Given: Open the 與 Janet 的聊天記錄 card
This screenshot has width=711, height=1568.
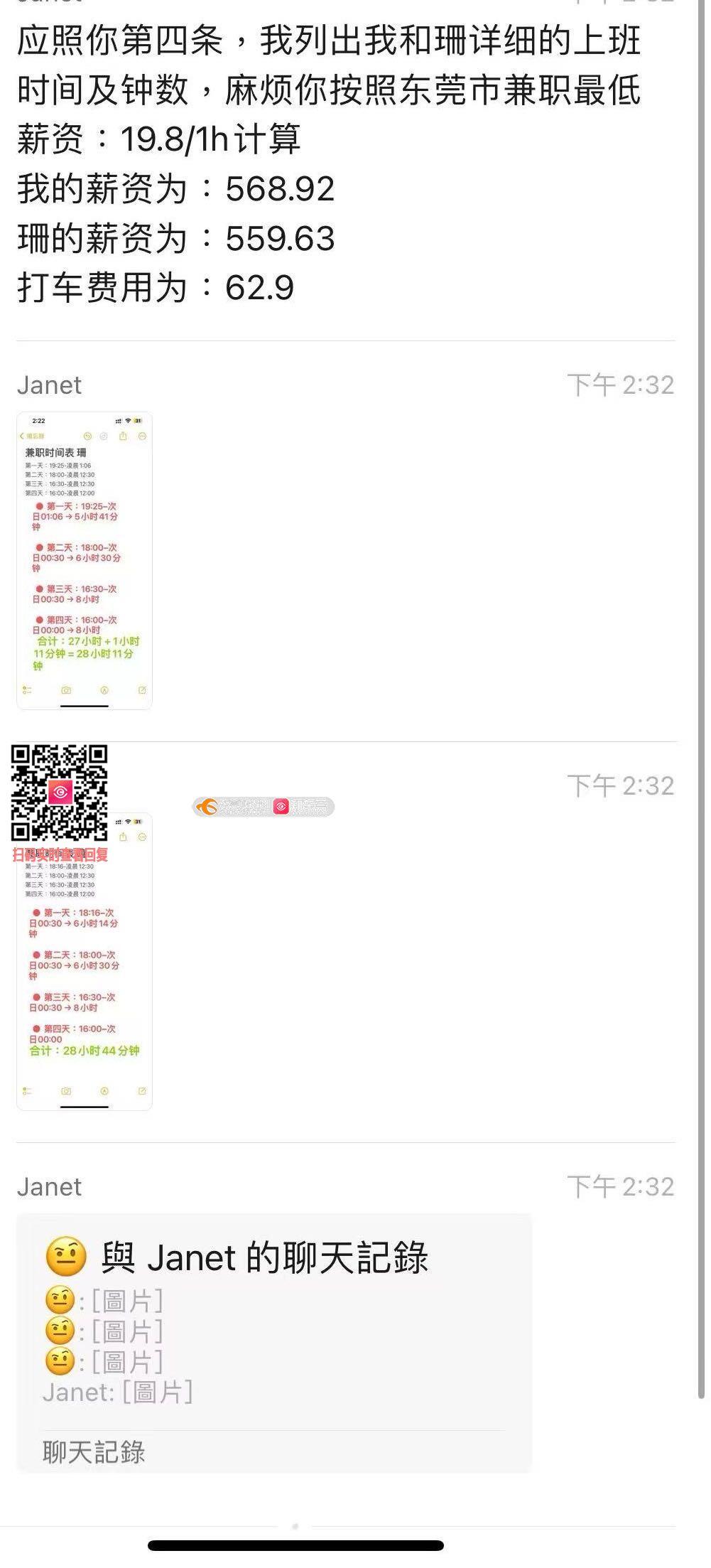Looking at the screenshot, I should (x=273, y=1342).
